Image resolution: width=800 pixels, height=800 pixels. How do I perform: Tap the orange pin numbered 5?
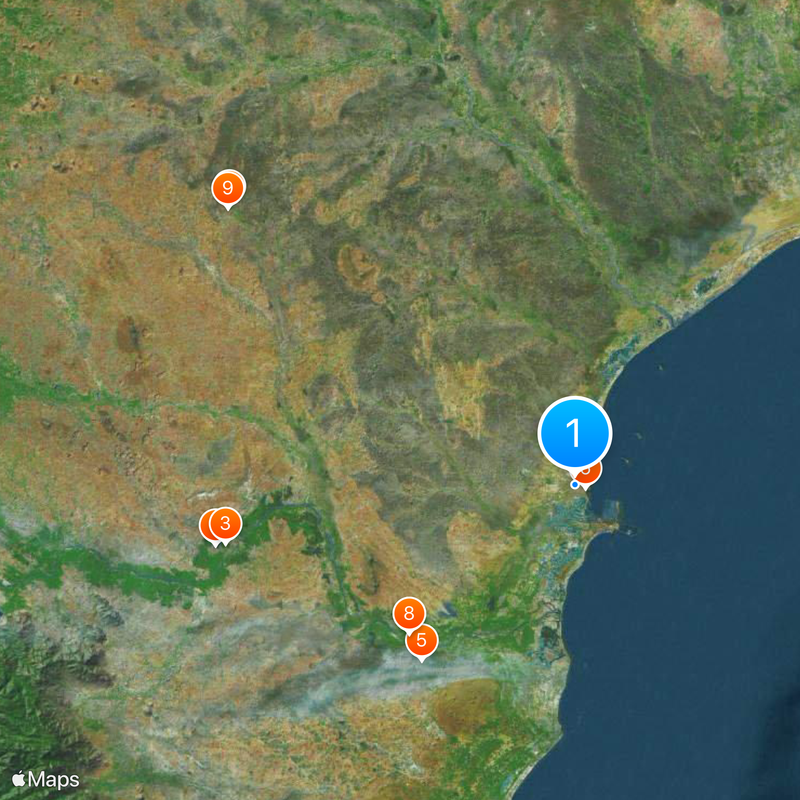click(422, 639)
